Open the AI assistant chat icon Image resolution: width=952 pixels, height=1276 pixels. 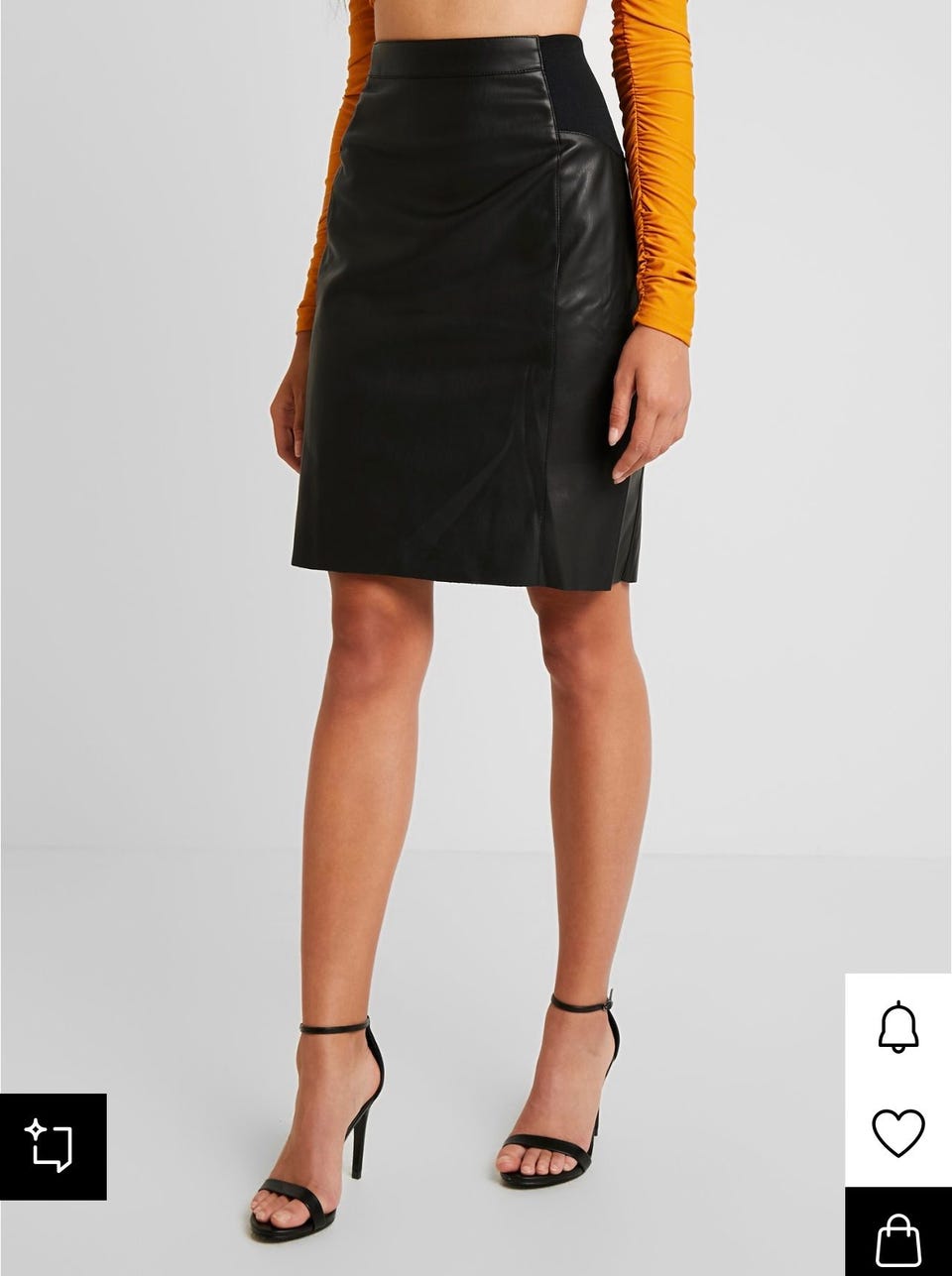click(x=53, y=1146)
